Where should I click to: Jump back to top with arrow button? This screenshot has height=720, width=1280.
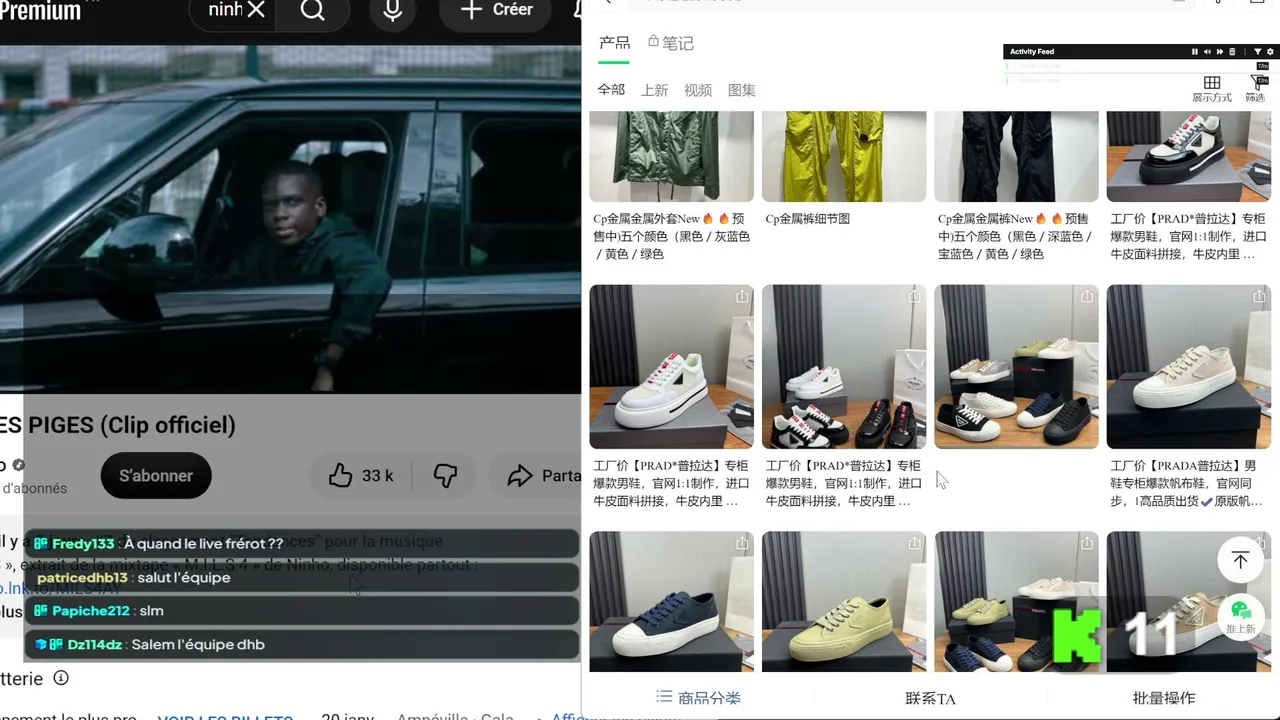(x=1241, y=560)
